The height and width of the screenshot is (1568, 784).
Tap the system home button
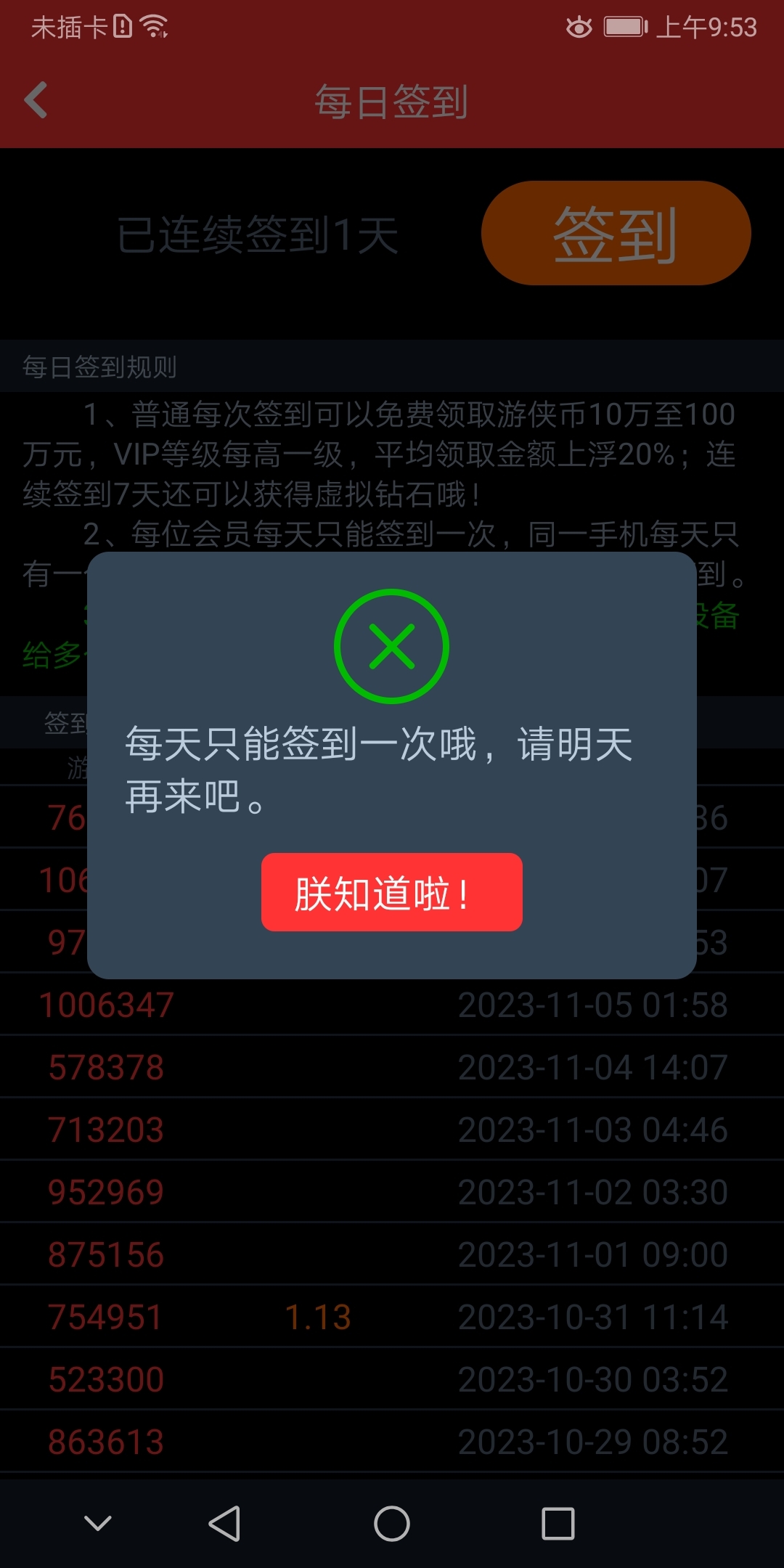[392, 1523]
